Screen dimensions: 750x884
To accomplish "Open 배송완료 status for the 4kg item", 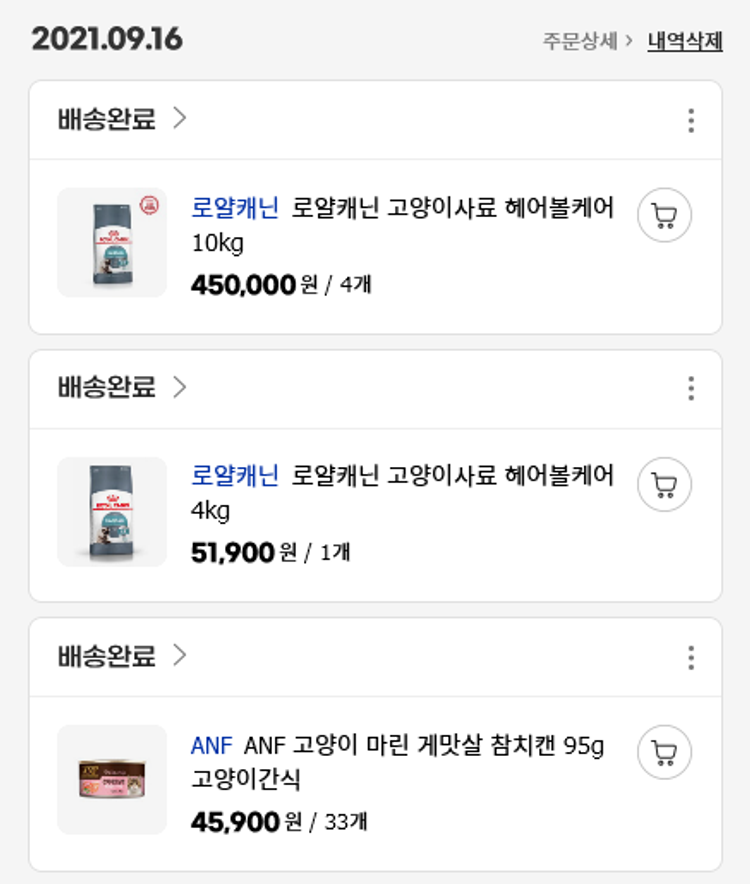I will click(122, 387).
